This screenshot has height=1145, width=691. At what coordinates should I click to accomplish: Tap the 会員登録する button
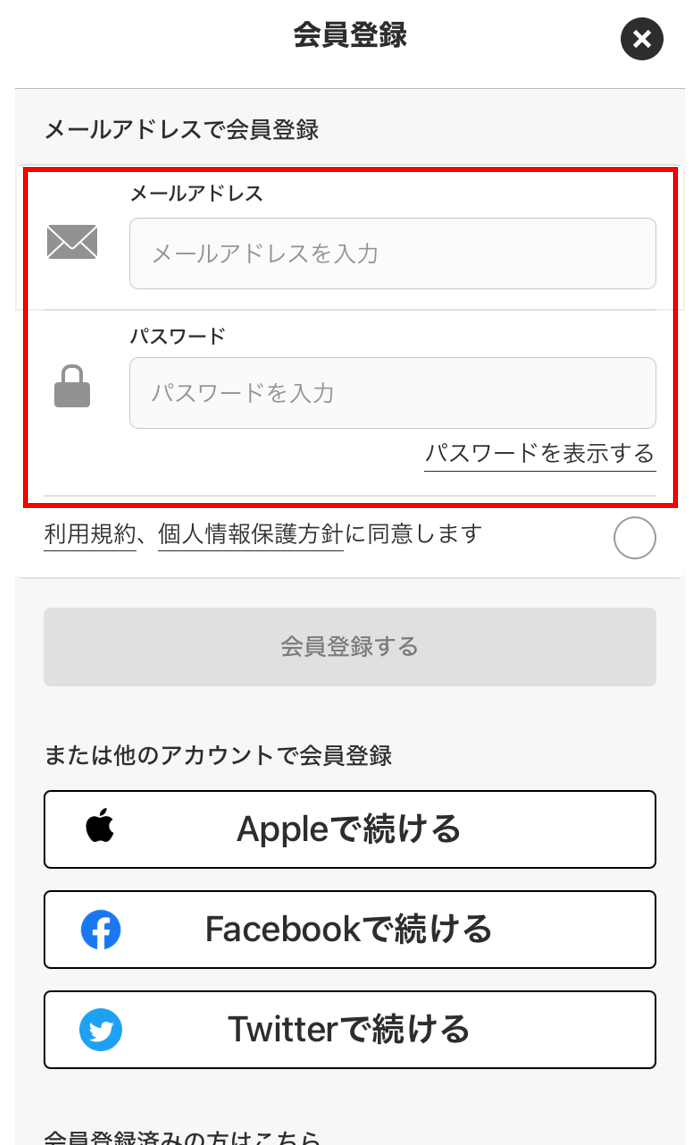click(x=349, y=647)
